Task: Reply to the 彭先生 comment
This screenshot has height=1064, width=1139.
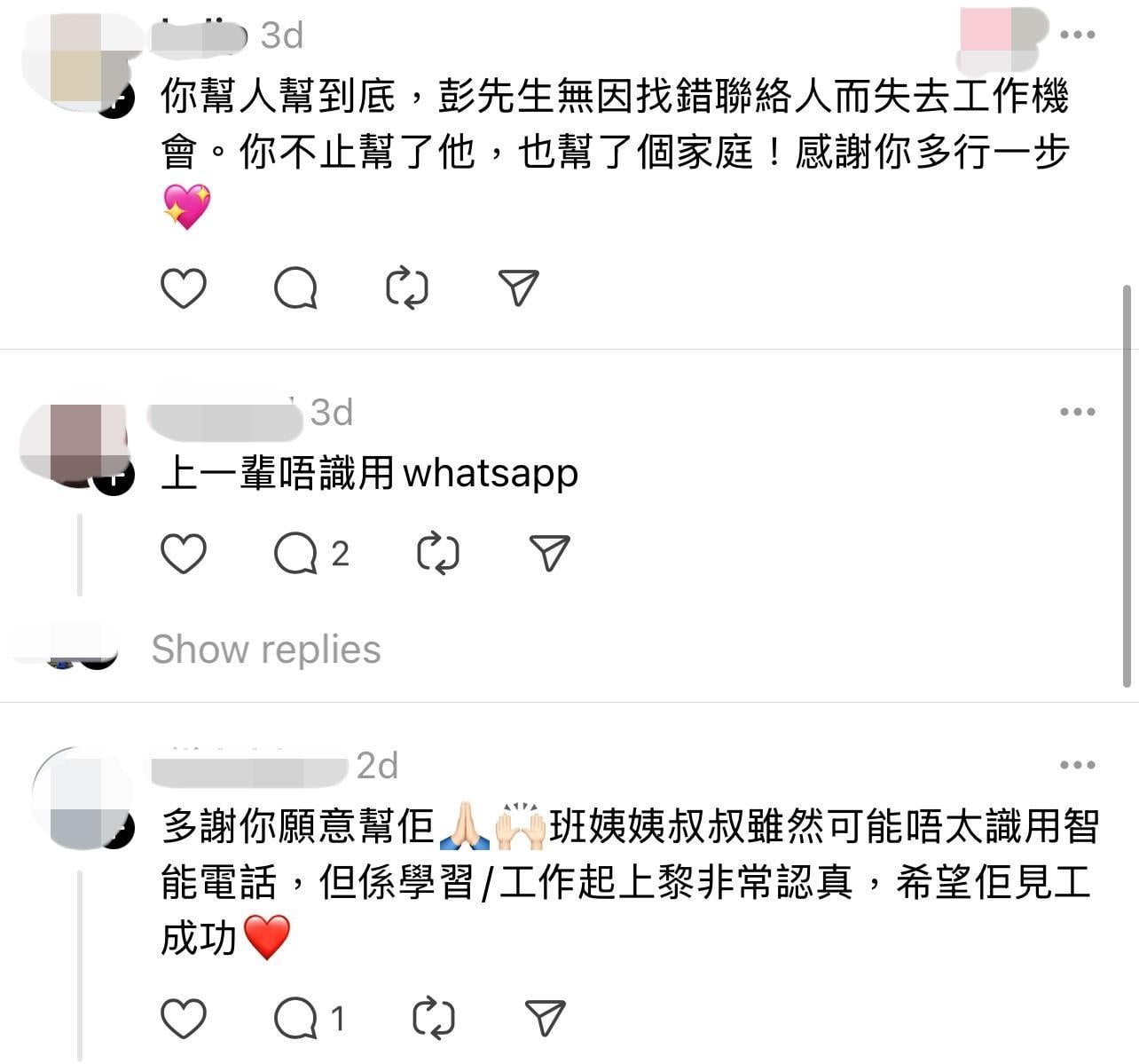Action: [295, 288]
